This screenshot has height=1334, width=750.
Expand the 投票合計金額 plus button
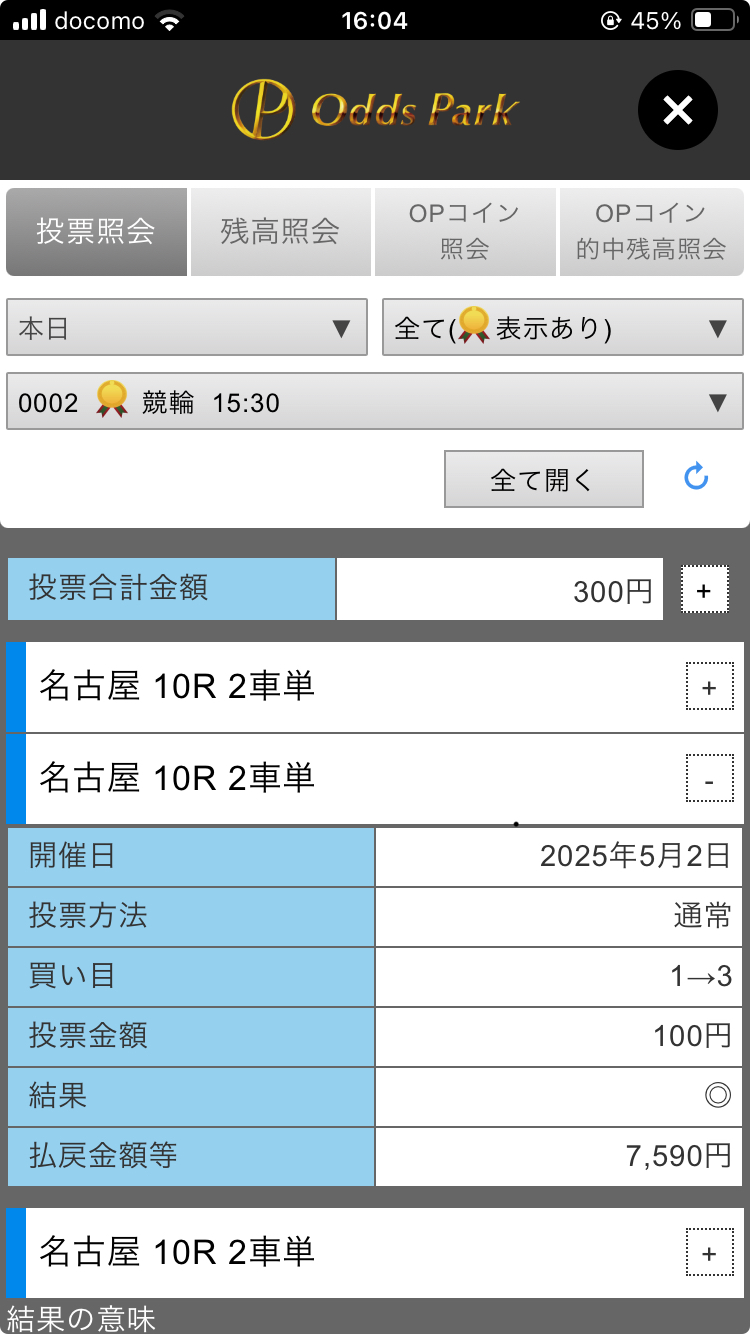(x=704, y=590)
